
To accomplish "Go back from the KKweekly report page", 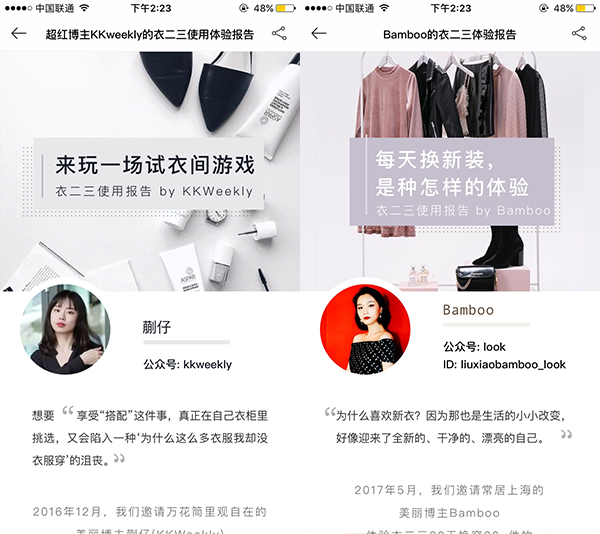I will 19,34.
